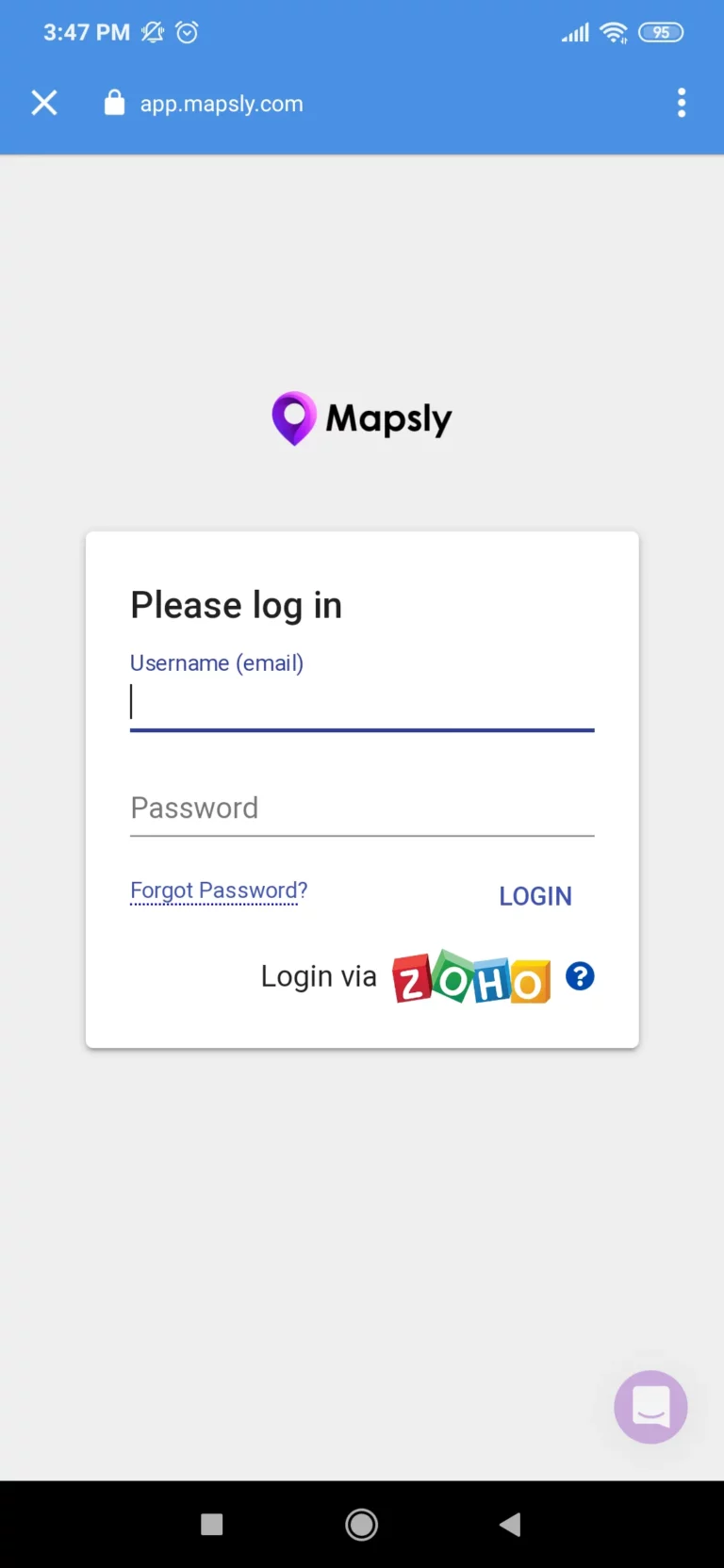Go back with system back button
724x1568 pixels.
(x=510, y=1524)
